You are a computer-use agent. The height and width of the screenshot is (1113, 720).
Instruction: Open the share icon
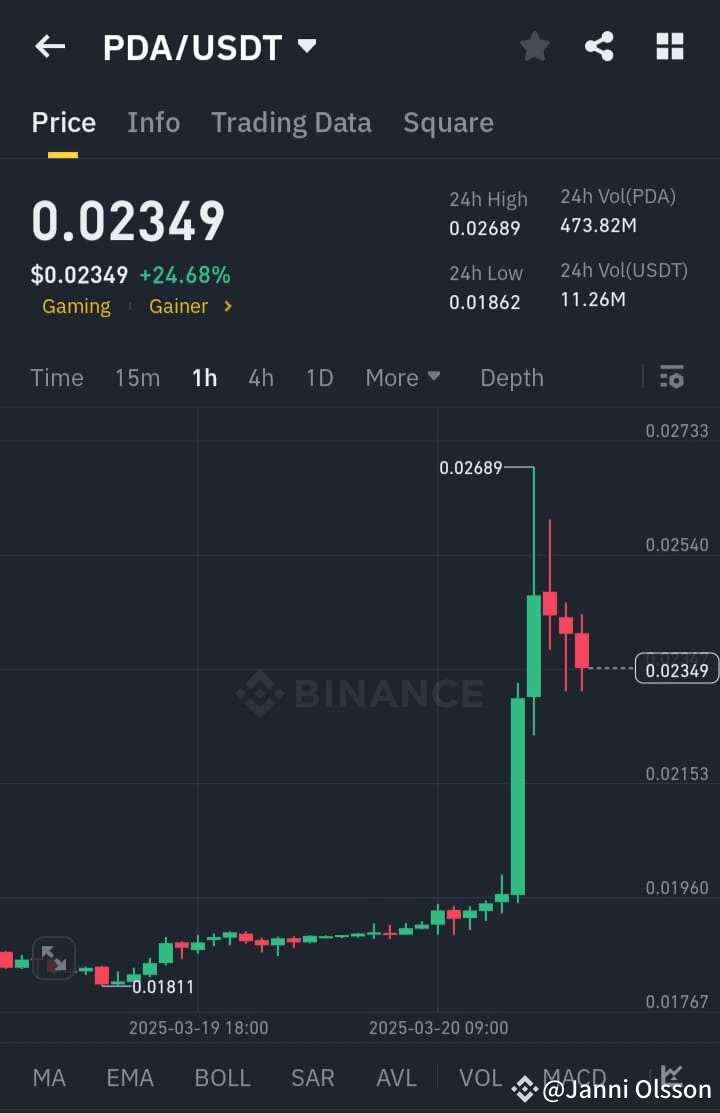(x=599, y=46)
